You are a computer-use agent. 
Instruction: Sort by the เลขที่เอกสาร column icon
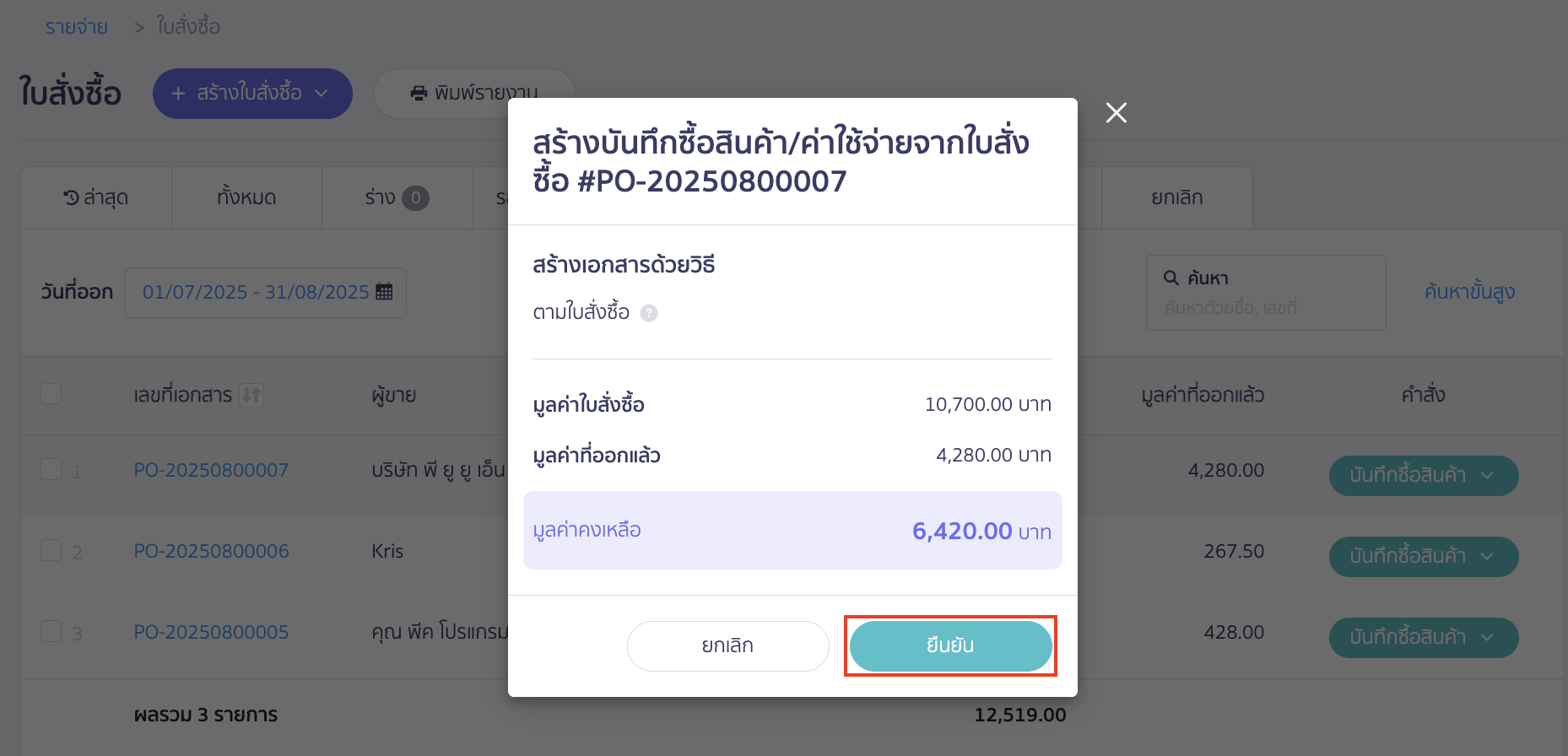[x=251, y=395]
